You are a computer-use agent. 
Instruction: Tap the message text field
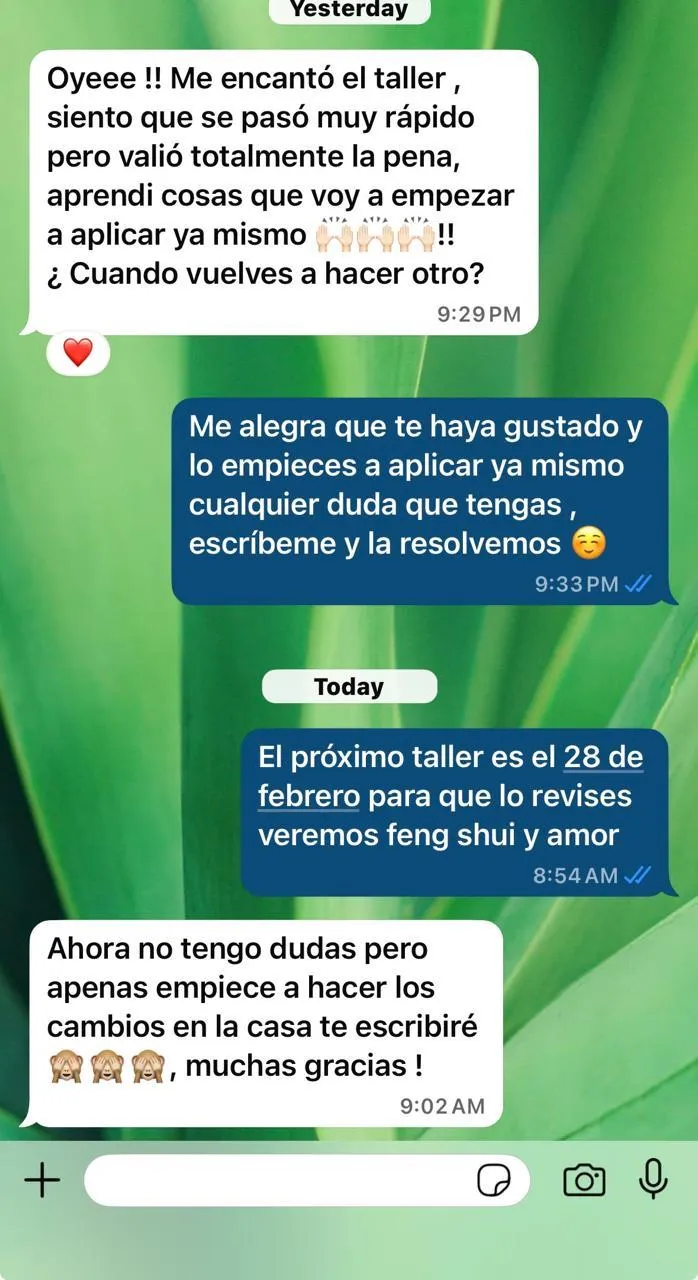tap(280, 1181)
